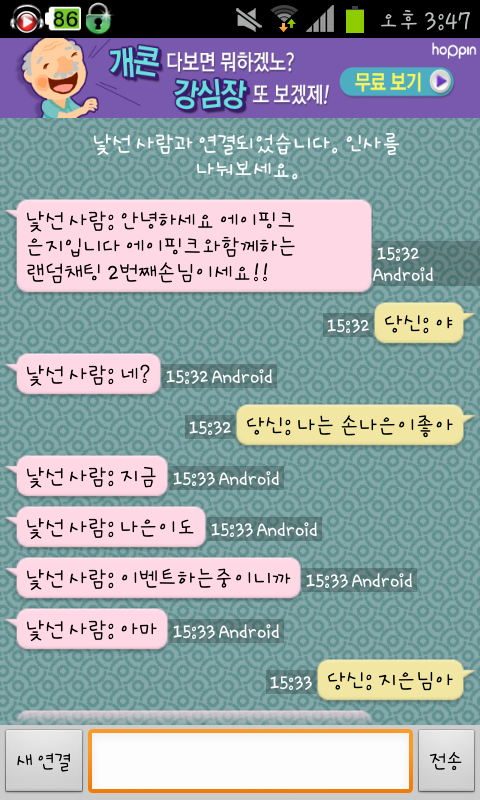This screenshot has width=480, height=800.
Task: Send the message with 전송 button
Action: coord(446,760)
